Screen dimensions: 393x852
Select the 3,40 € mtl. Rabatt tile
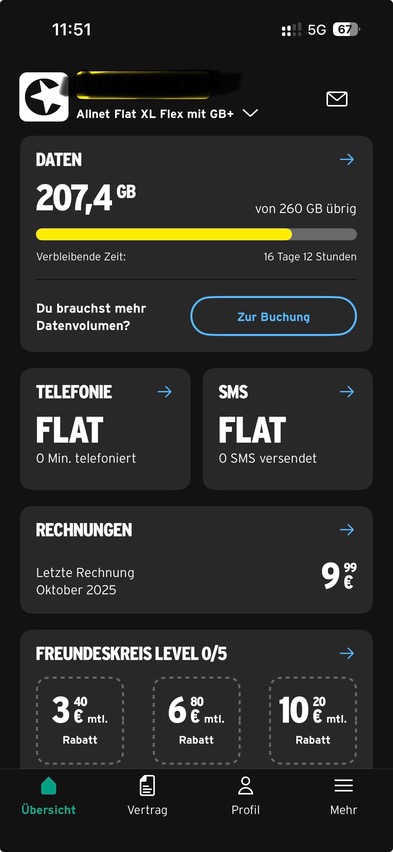(80, 721)
